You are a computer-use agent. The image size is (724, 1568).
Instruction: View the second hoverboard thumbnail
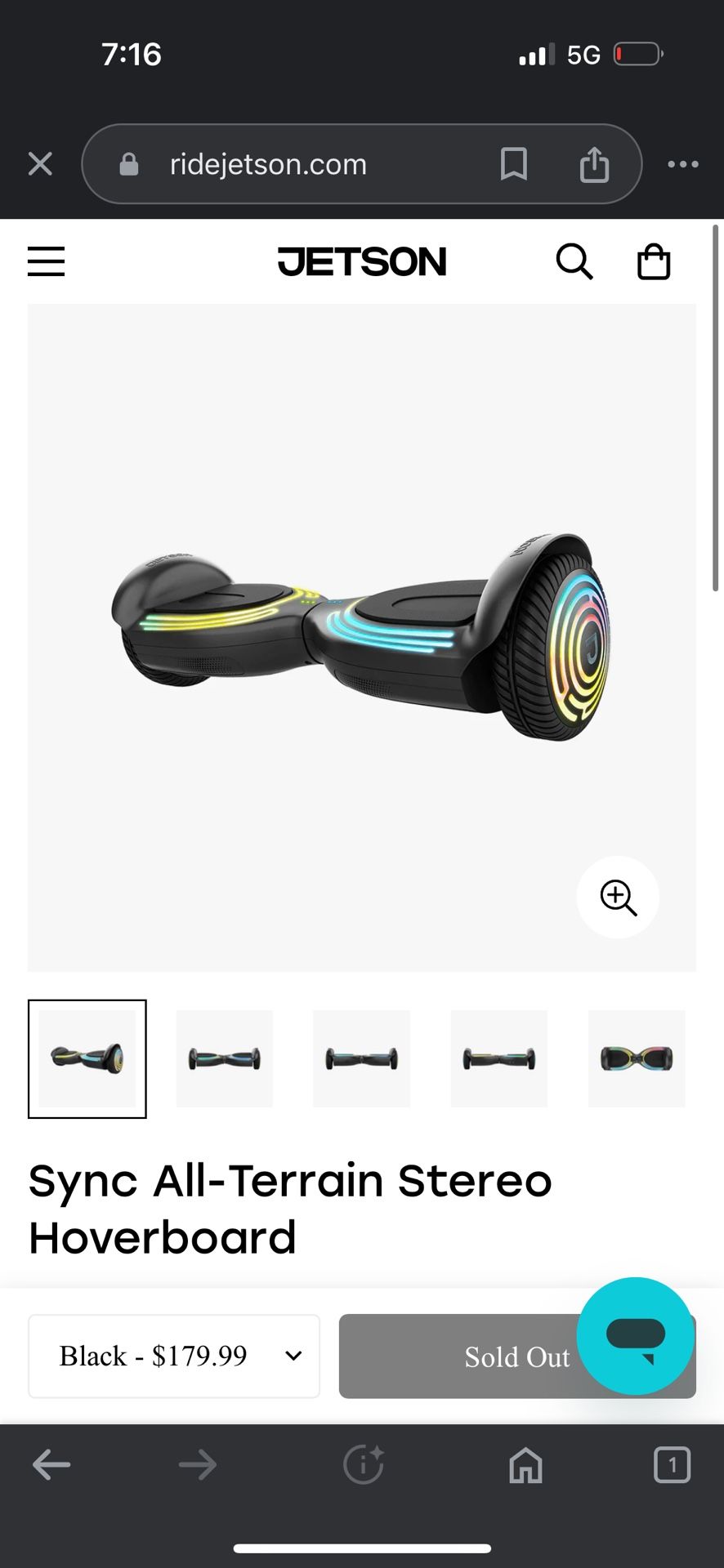coord(225,1058)
